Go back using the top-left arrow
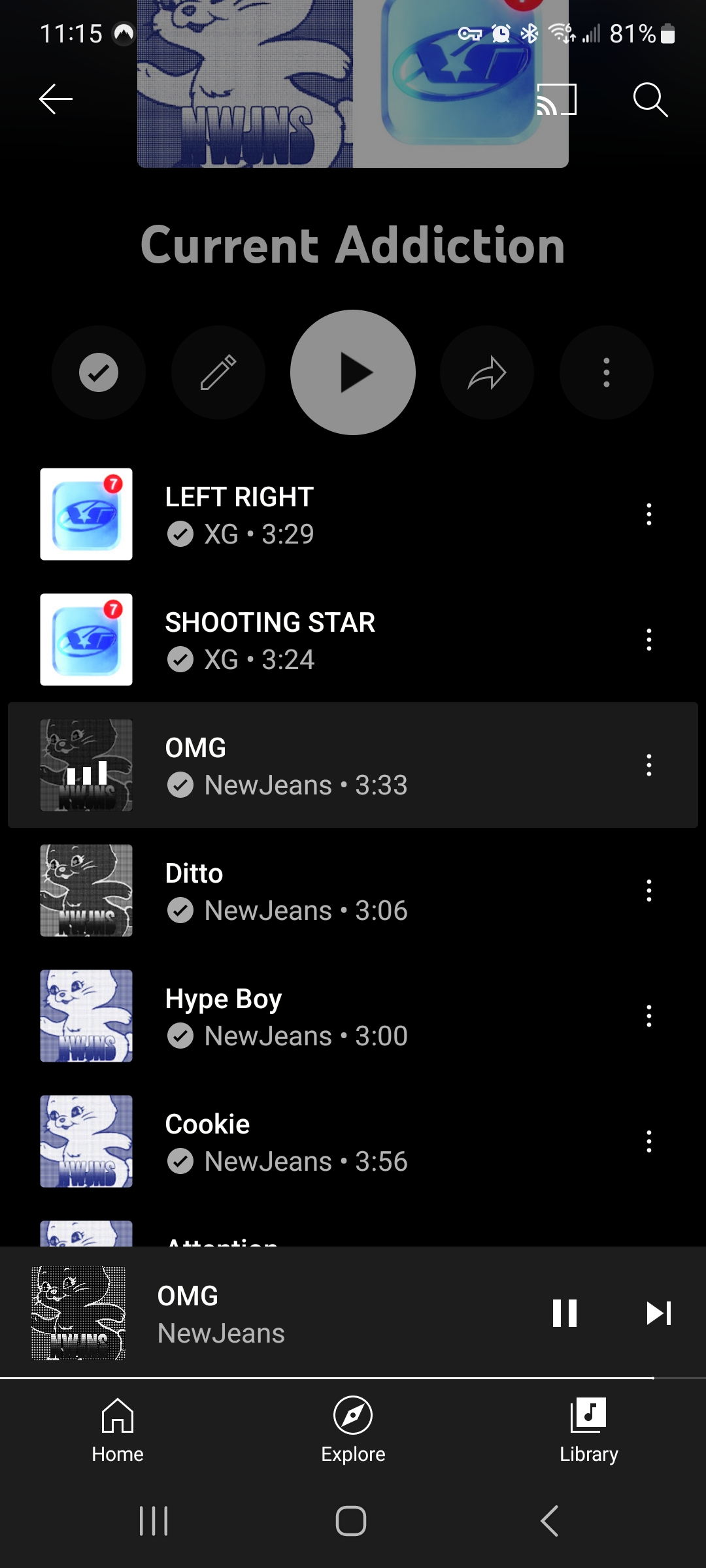 click(x=56, y=99)
